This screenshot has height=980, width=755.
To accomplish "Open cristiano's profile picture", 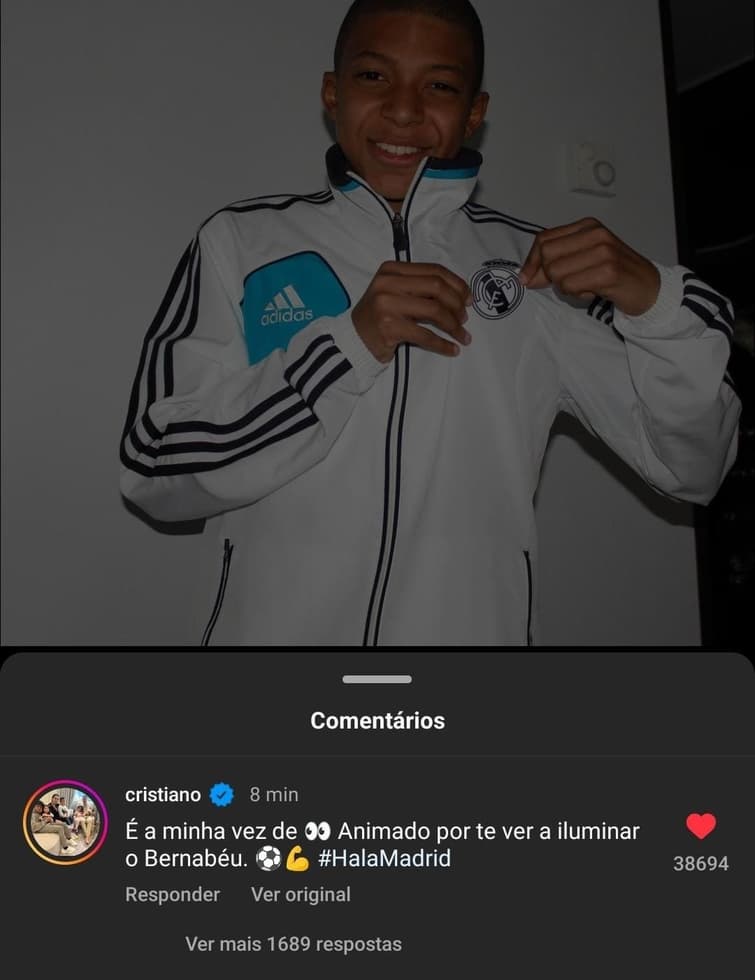I will pos(65,823).
